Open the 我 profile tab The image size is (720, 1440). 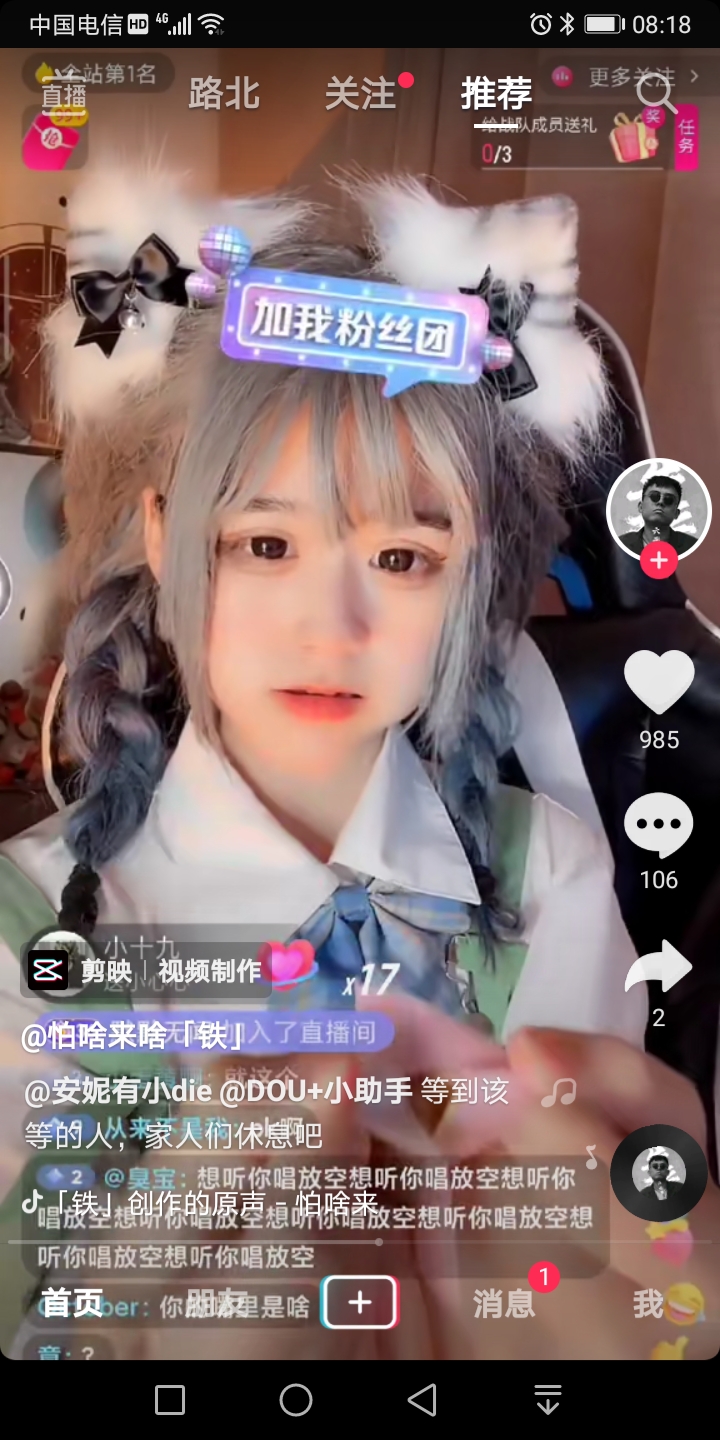pyautogui.click(x=648, y=1303)
